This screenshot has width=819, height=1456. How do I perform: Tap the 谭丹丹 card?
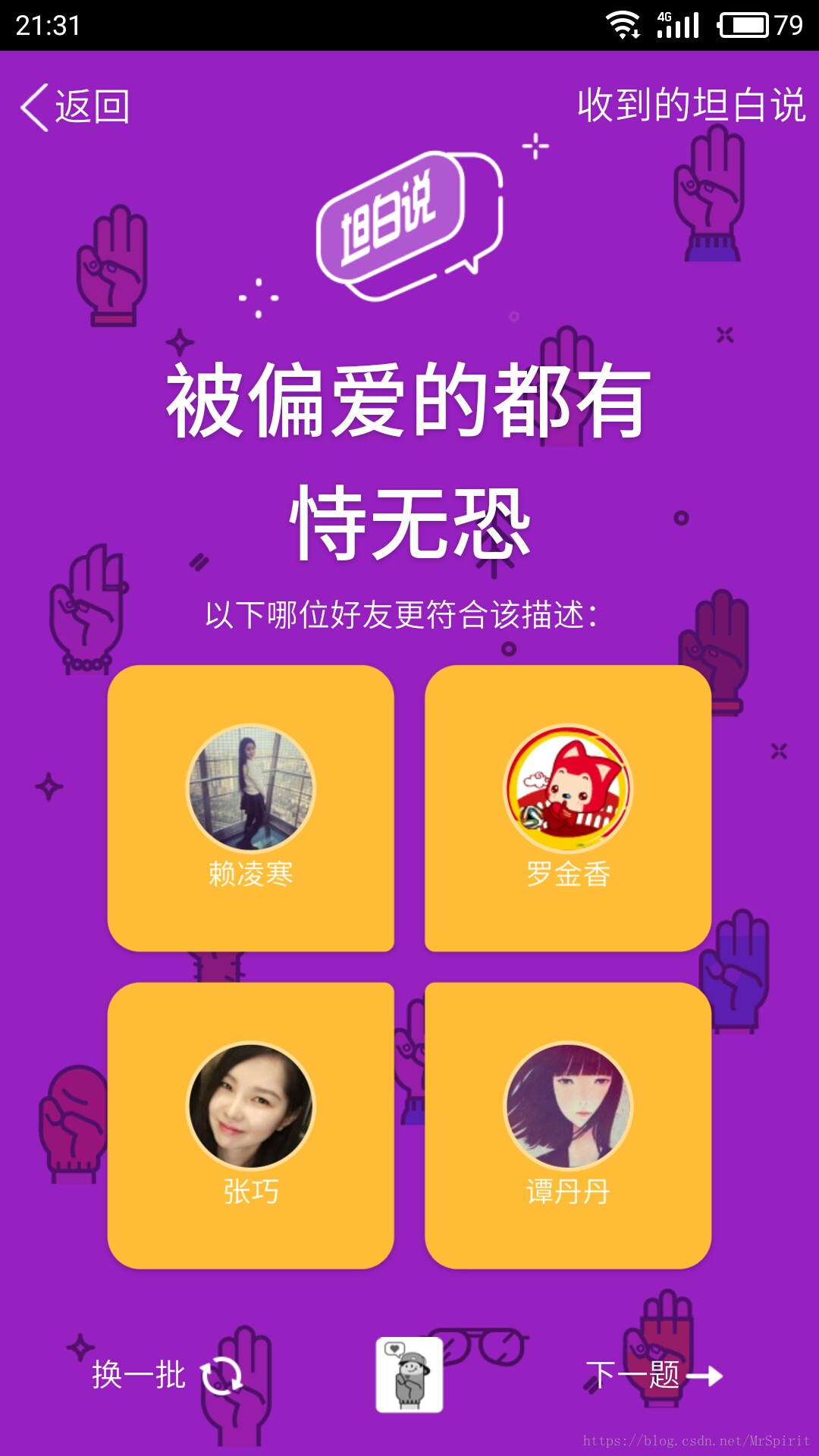568,1125
